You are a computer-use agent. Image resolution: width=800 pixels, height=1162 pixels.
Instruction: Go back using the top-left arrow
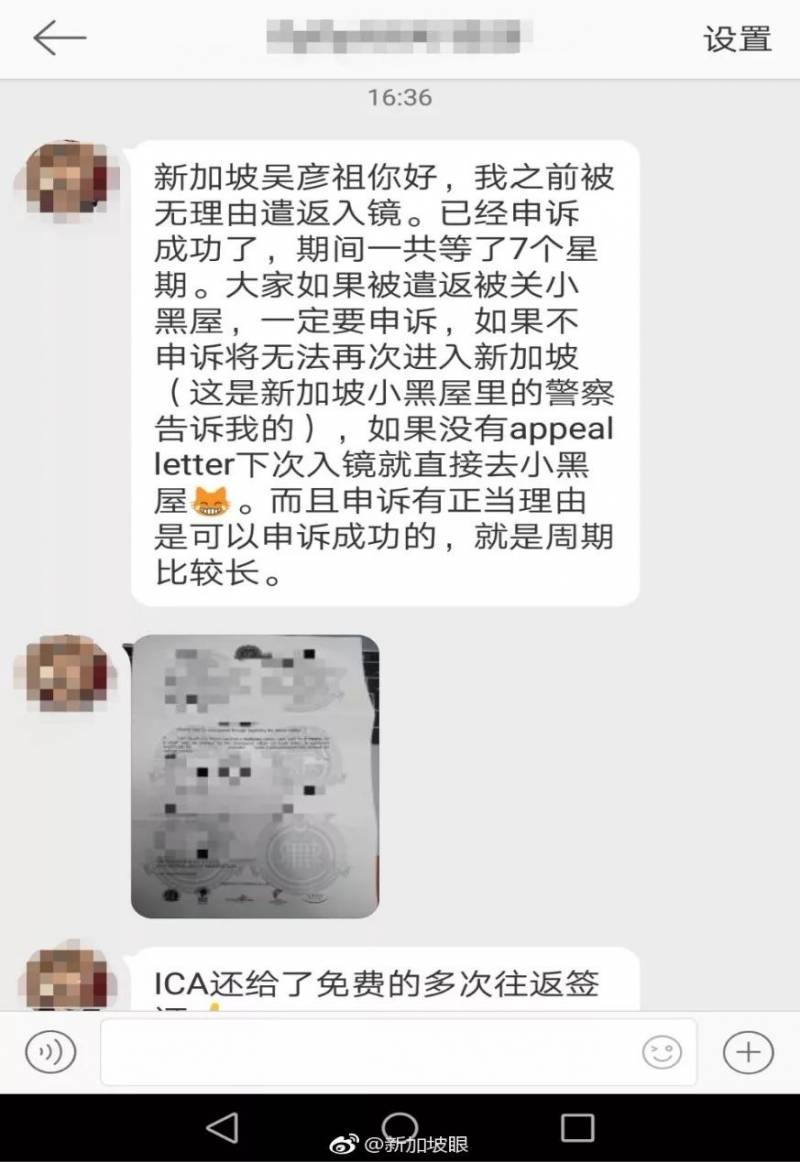pos(59,39)
